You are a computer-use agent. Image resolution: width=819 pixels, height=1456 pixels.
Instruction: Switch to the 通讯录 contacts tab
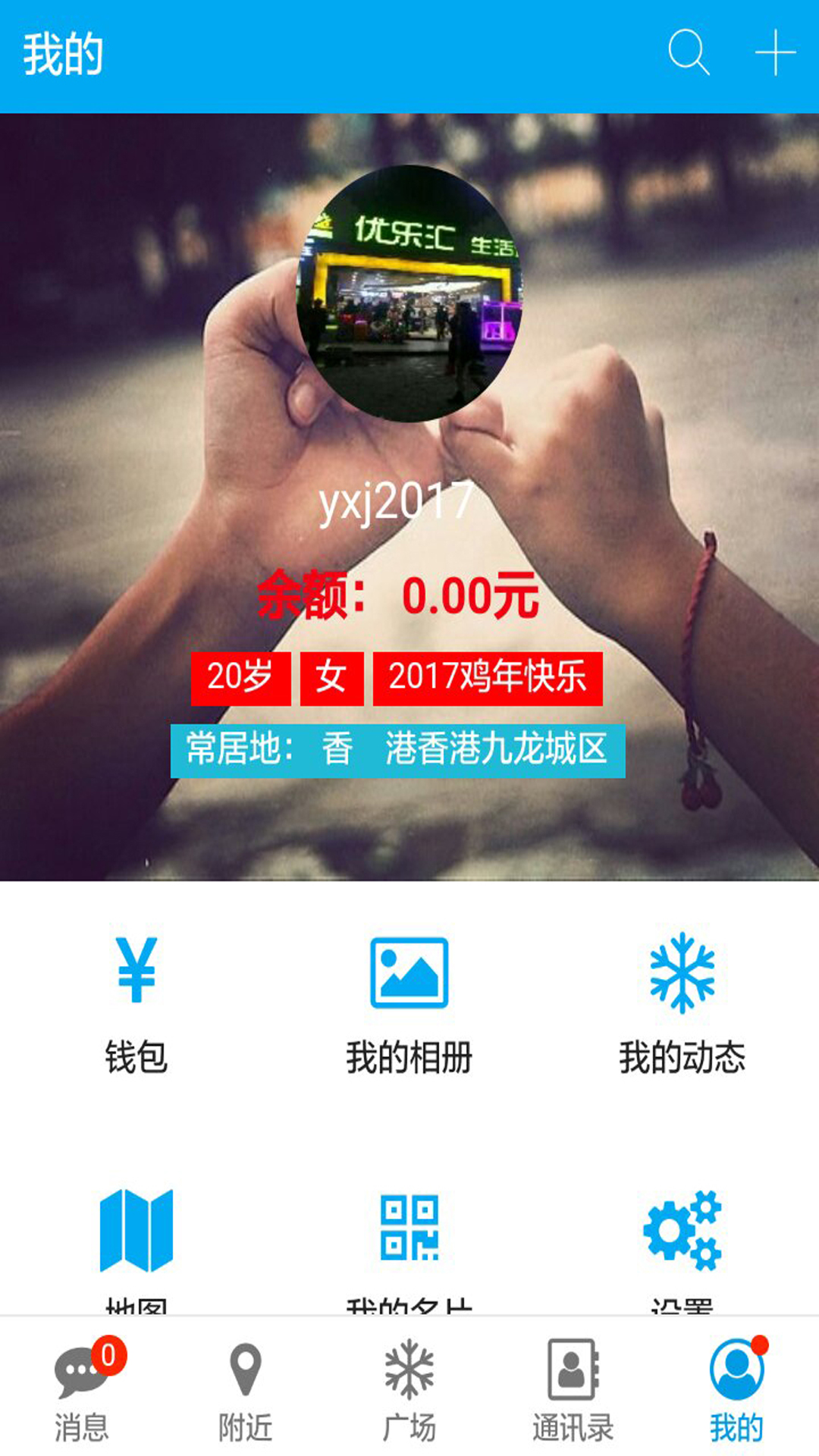573,1389
